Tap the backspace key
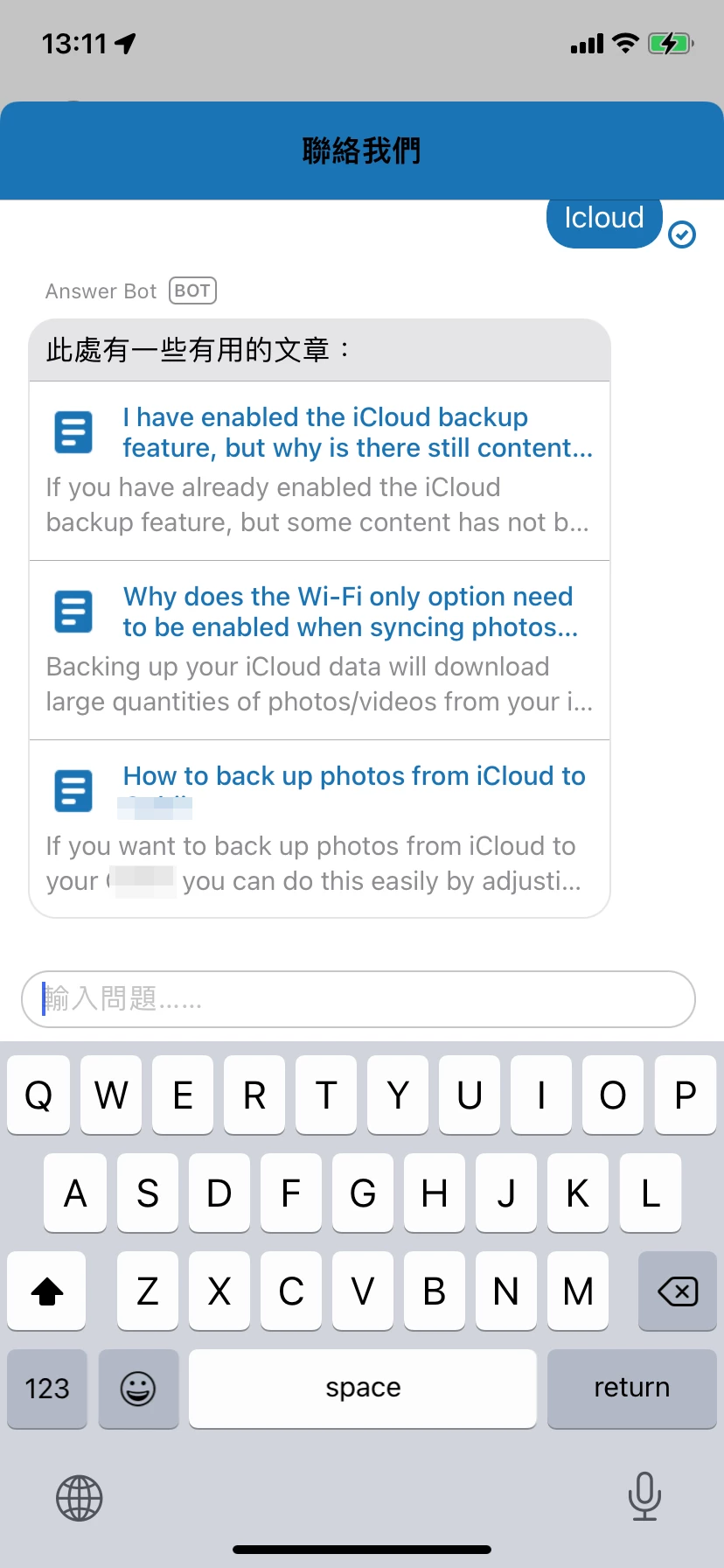 [677, 1291]
